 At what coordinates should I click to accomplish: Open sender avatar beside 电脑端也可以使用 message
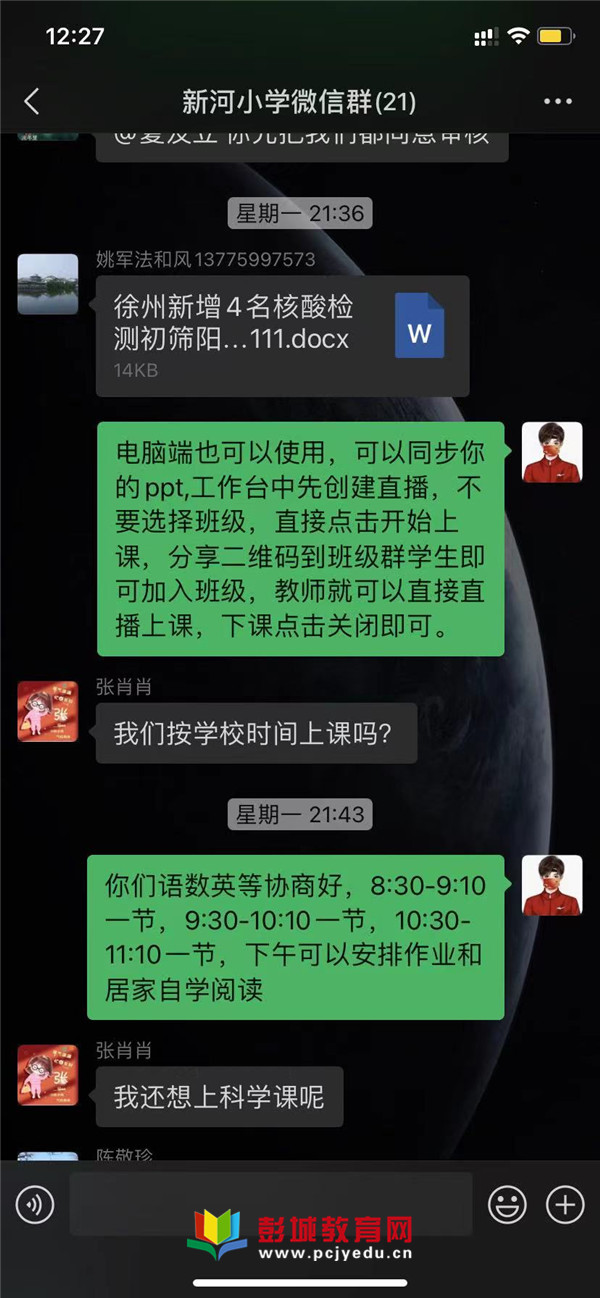(x=552, y=452)
